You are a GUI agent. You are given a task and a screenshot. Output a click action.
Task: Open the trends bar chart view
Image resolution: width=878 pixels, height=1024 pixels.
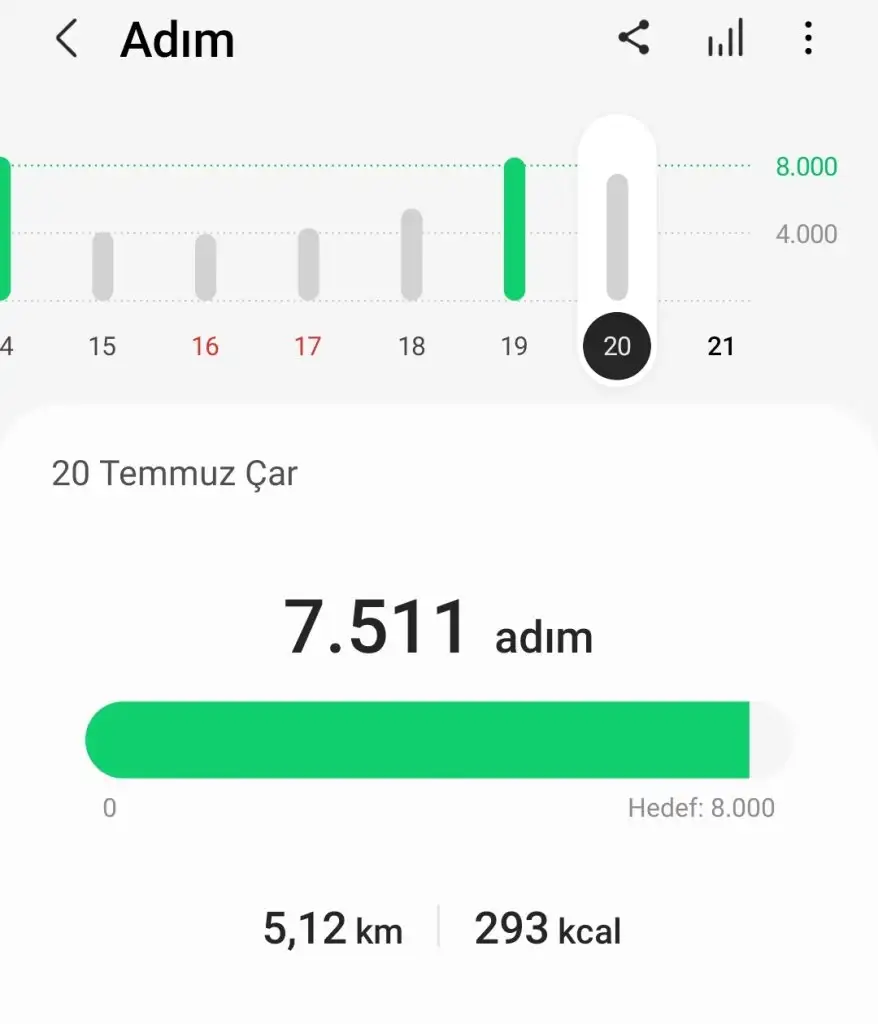[x=725, y=40]
